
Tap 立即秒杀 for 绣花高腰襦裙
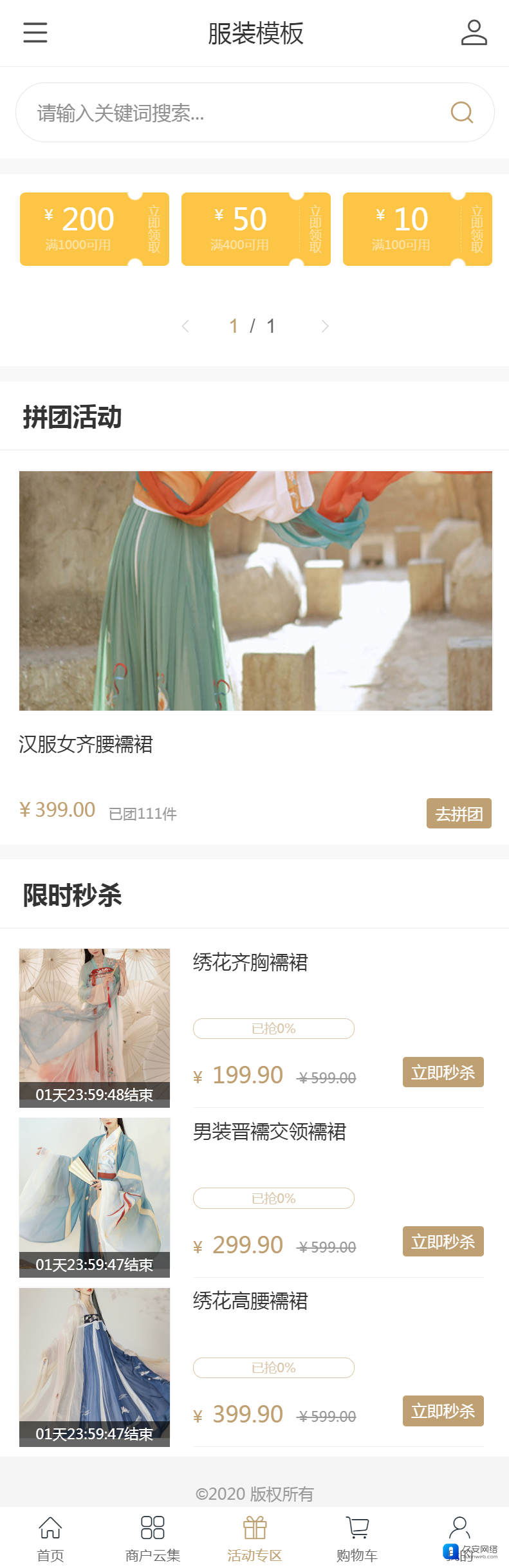click(443, 1411)
